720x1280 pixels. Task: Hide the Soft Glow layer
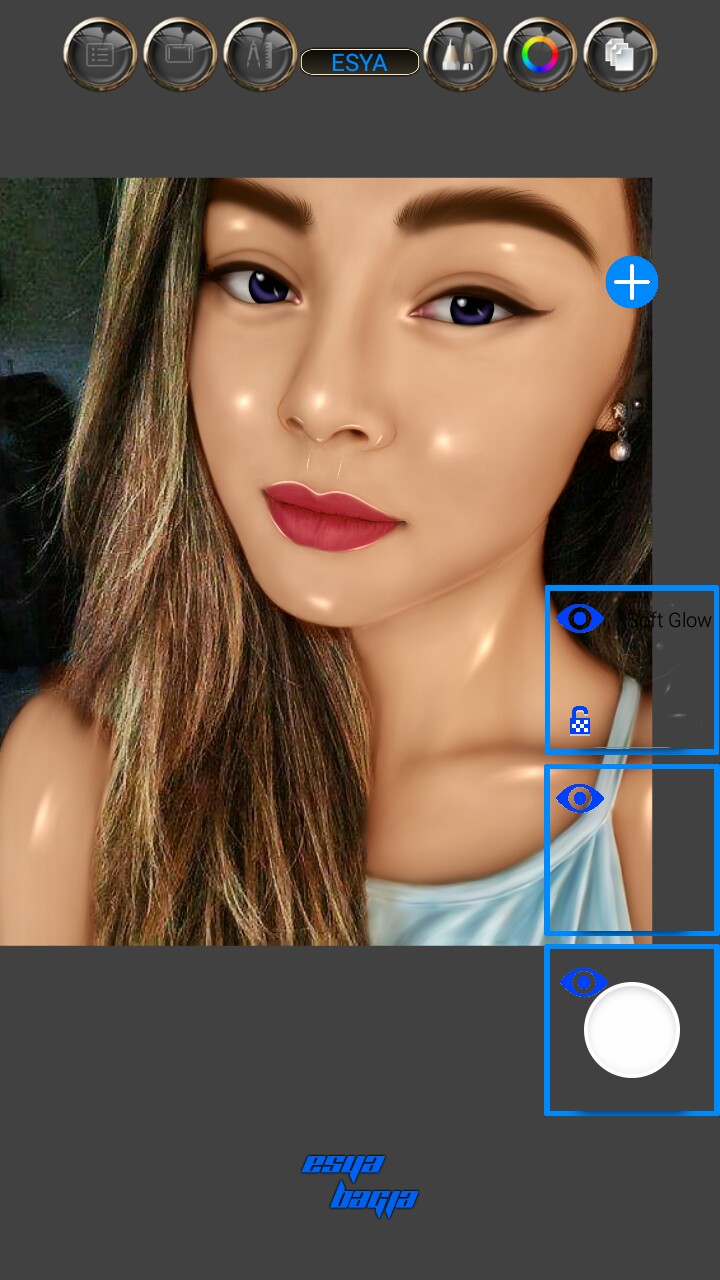click(581, 619)
